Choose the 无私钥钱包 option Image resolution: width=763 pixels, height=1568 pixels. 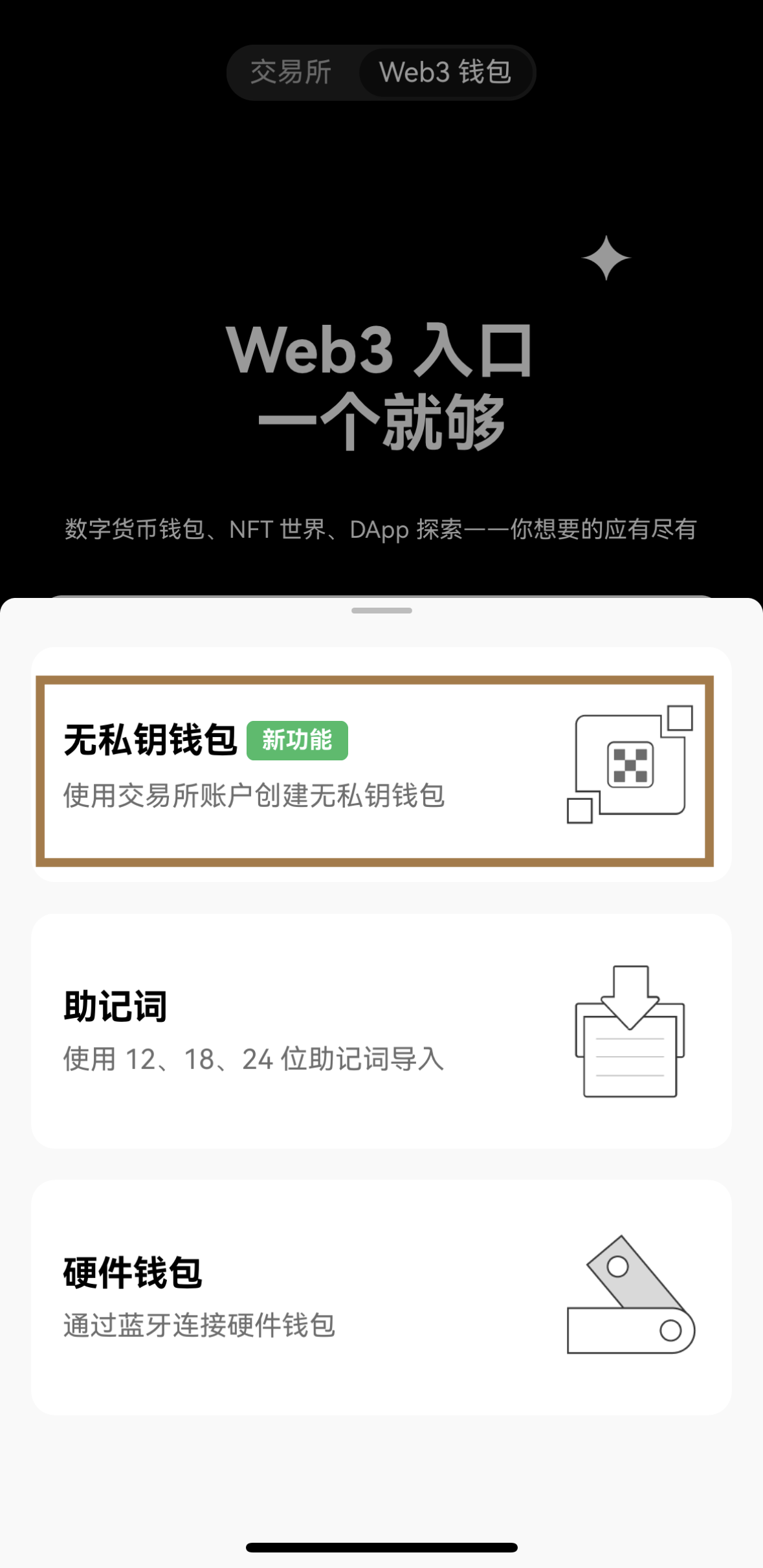(375, 771)
